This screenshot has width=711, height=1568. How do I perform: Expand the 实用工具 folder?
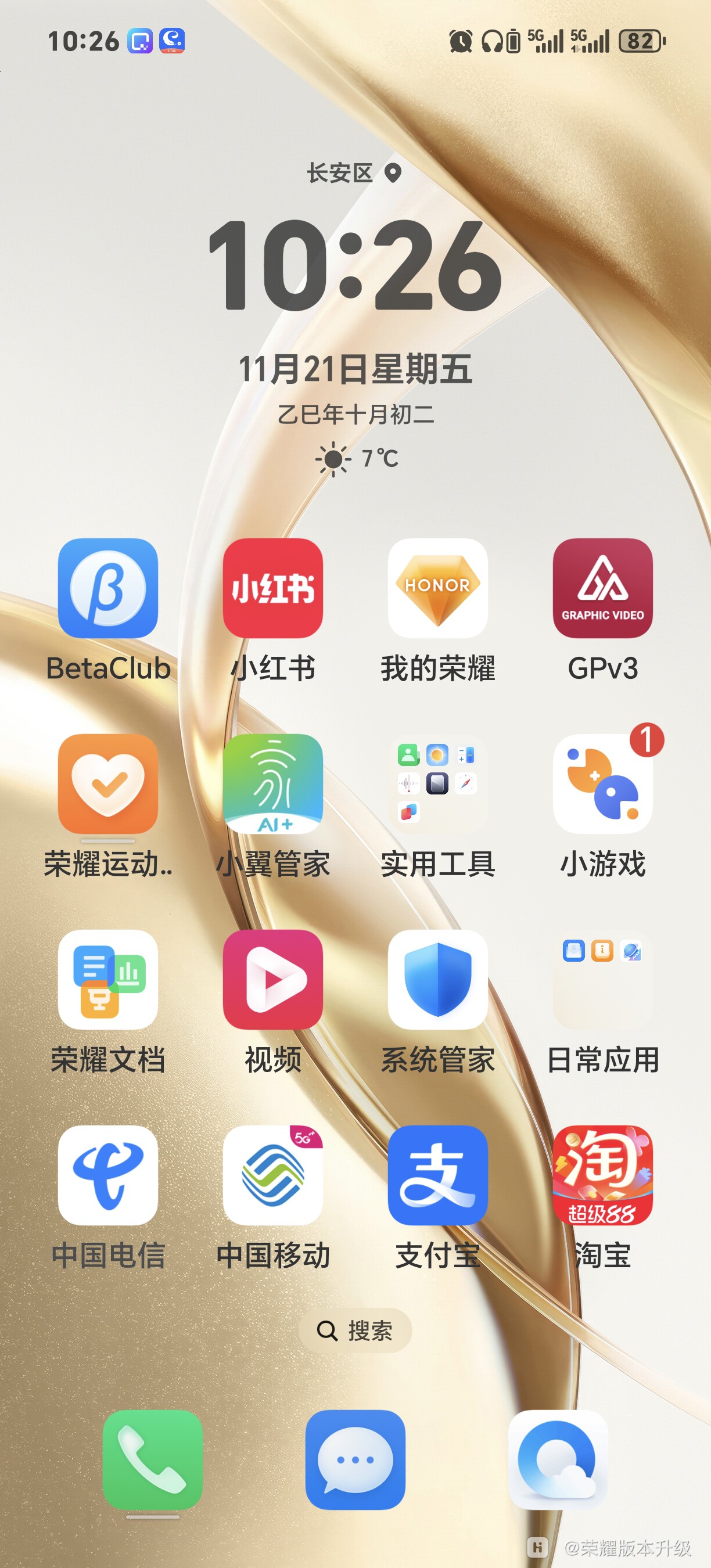tap(437, 784)
